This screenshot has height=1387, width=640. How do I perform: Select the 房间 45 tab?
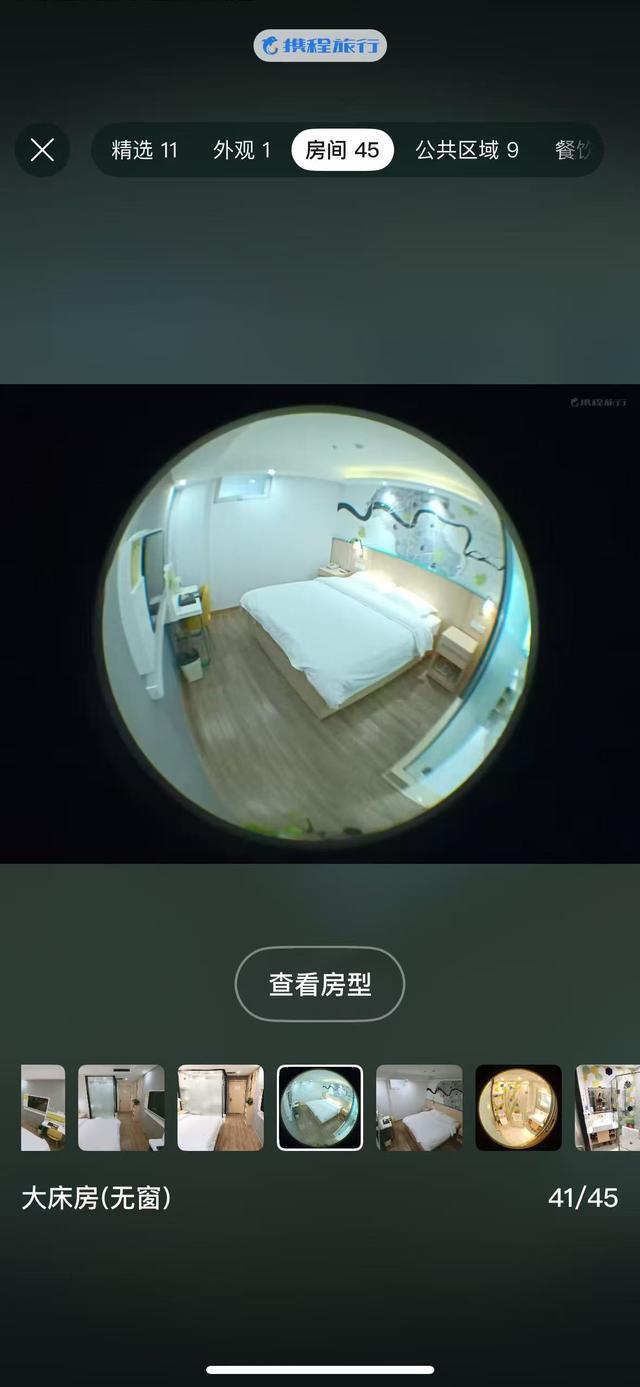[x=342, y=150]
